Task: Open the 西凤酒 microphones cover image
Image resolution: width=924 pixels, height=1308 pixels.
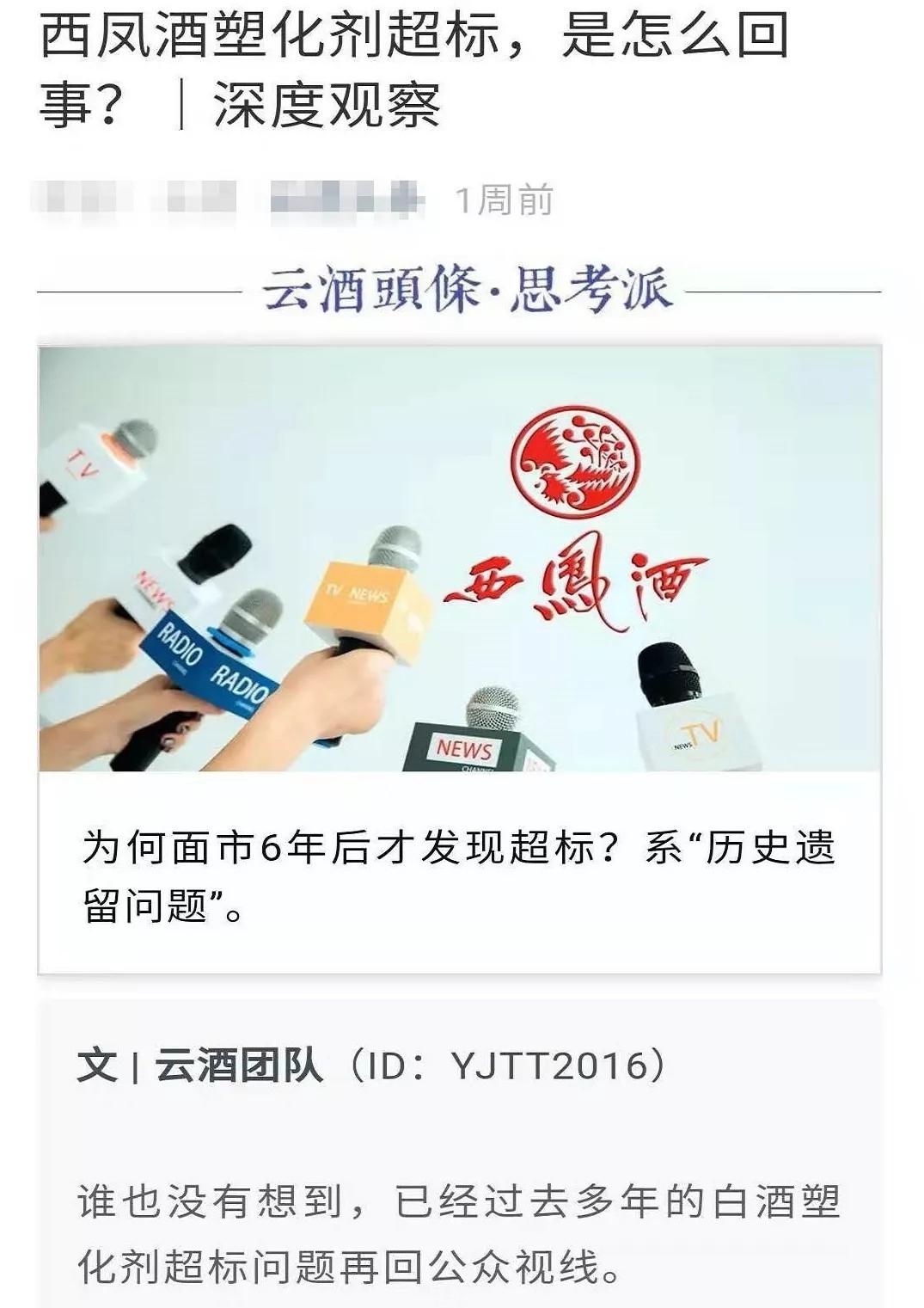Action: point(459,559)
